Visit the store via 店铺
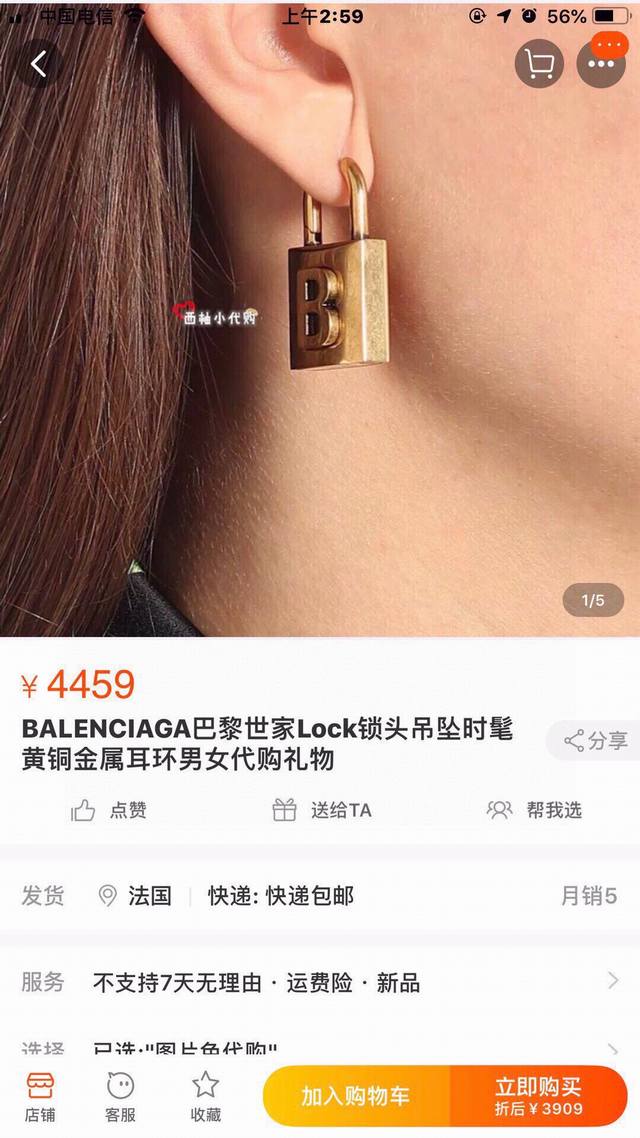640x1138 pixels. point(40,1097)
